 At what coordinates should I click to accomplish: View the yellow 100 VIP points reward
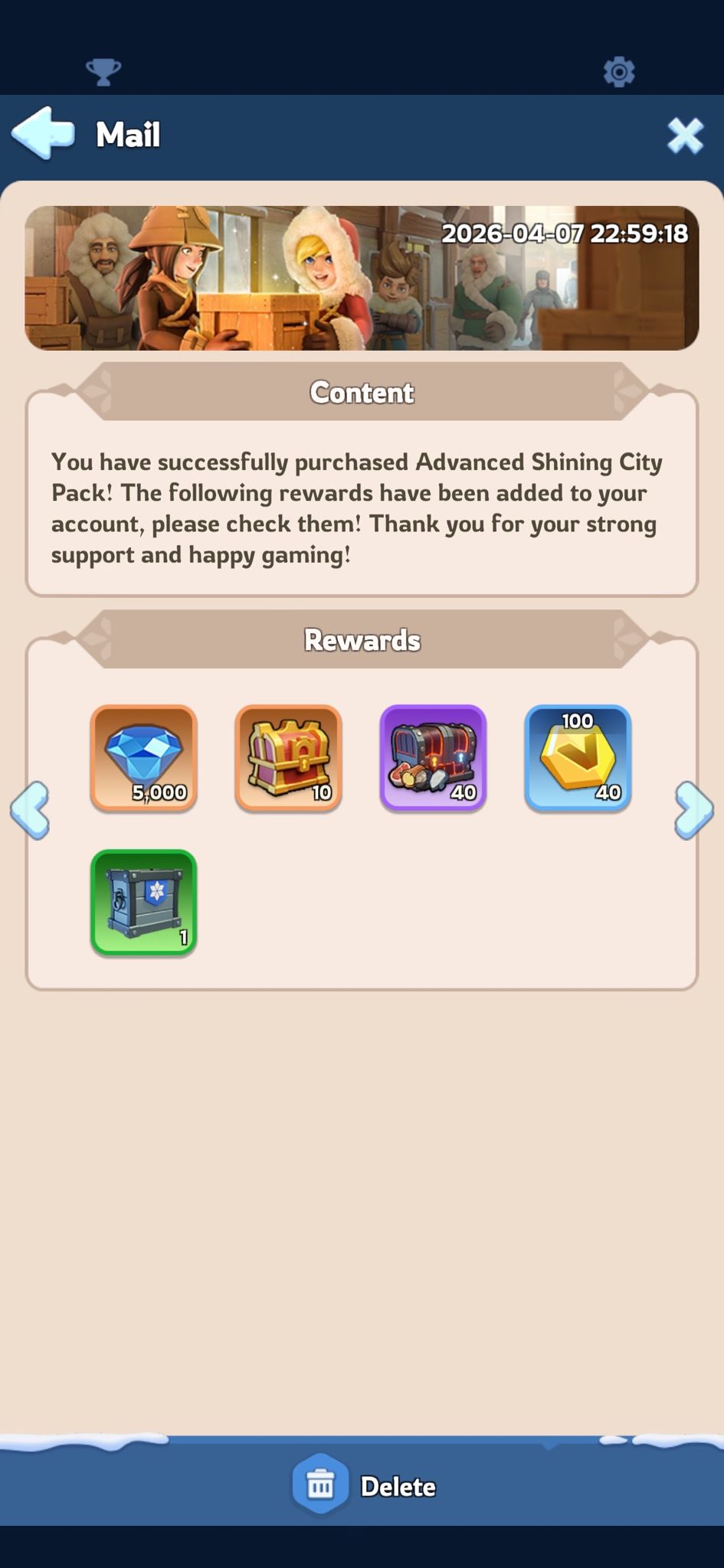[578, 758]
